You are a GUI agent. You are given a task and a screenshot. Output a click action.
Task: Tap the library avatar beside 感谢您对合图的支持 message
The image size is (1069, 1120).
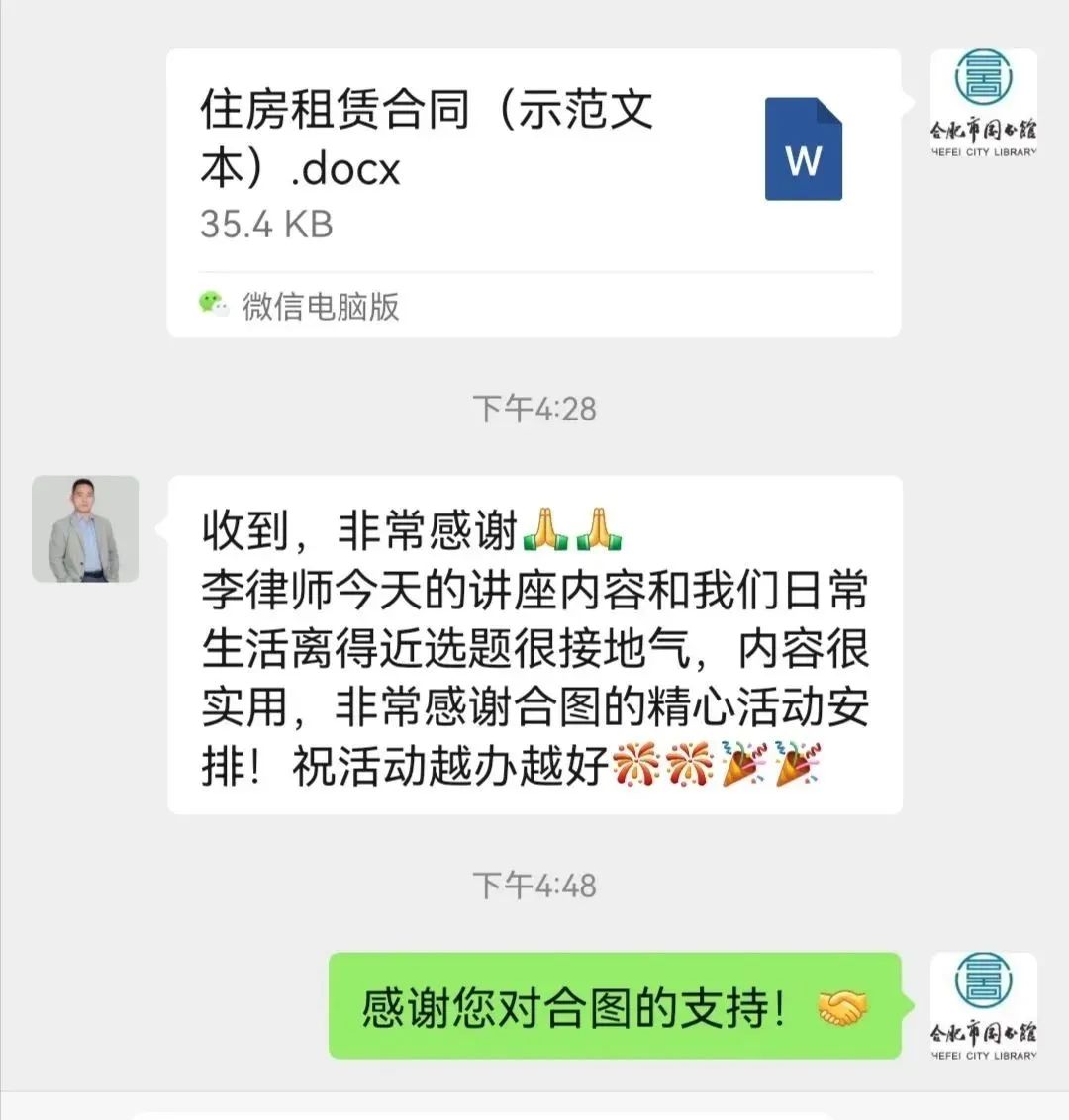click(983, 1005)
